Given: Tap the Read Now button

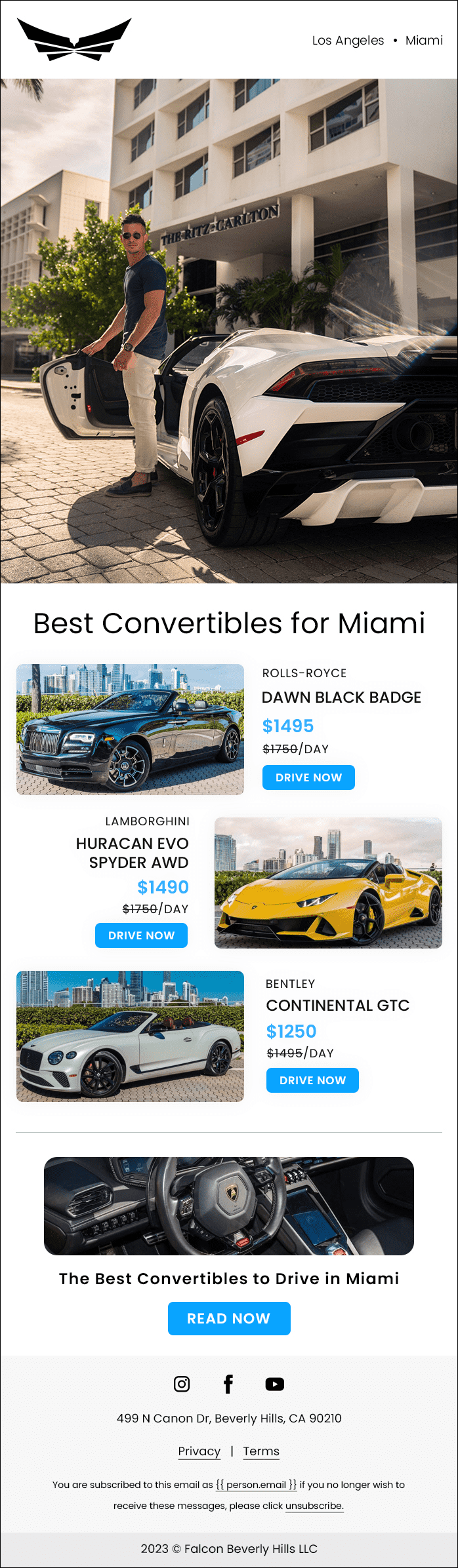Looking at the screenshot, I should click(x=229, y=1318).
